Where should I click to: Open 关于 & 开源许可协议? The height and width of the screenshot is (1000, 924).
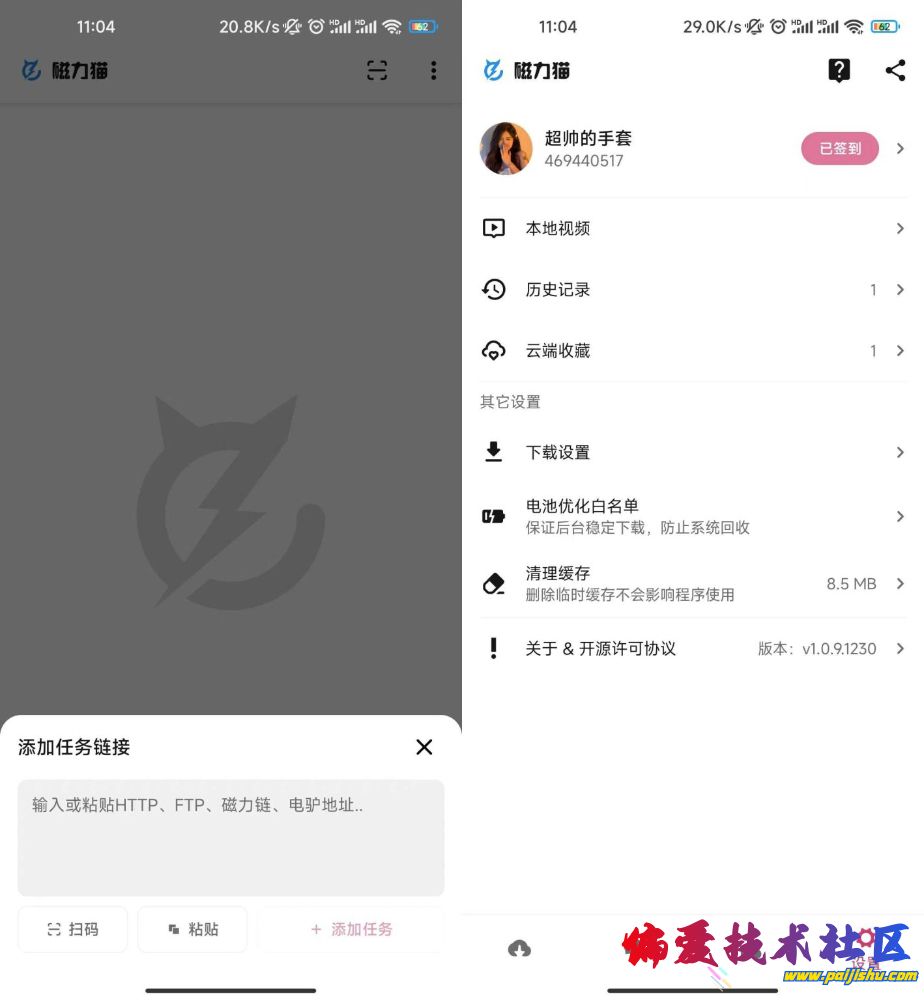pyautogui.click(x=692, y=649)
